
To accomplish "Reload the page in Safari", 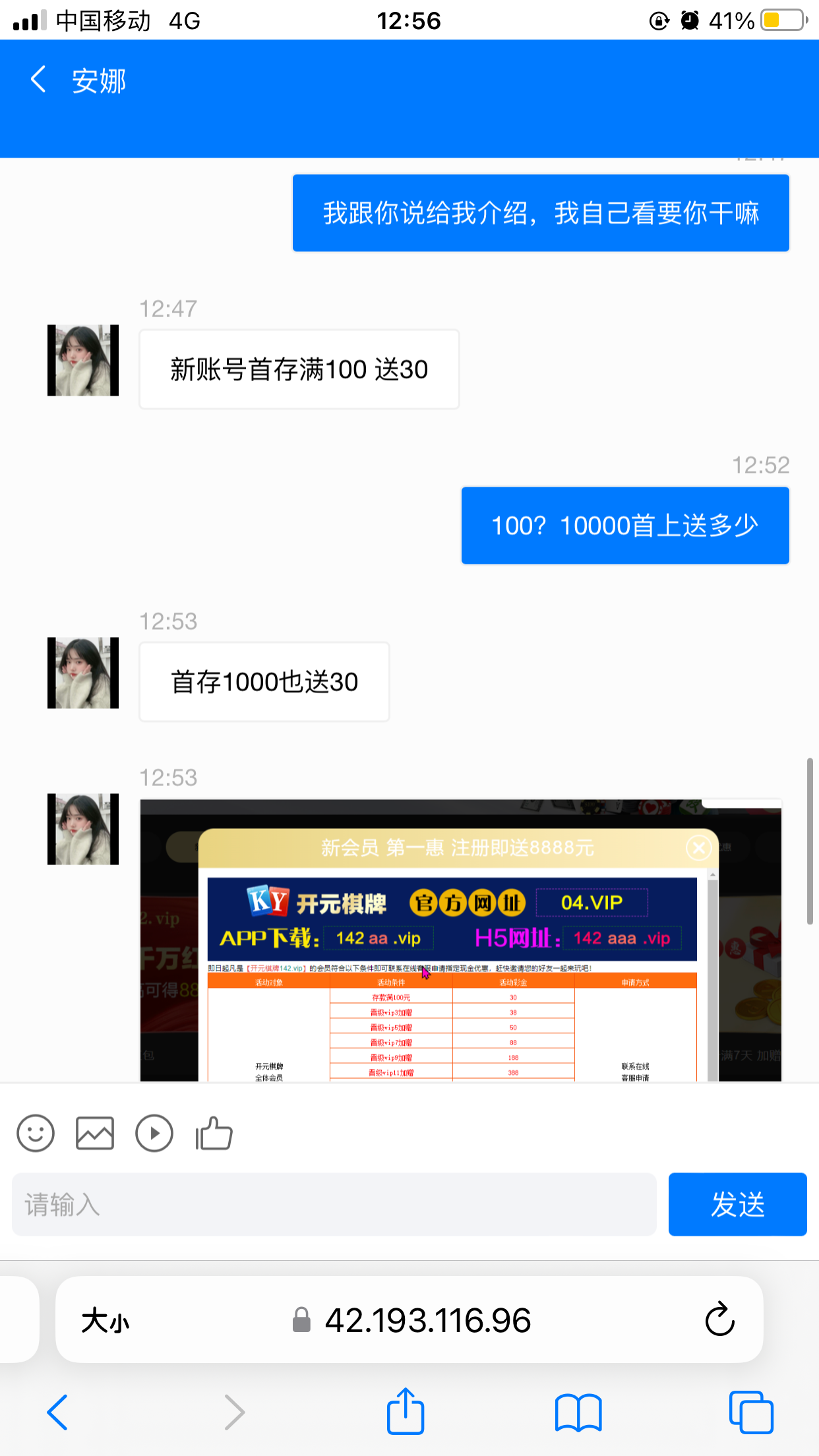I will (x=719, y=1319).
